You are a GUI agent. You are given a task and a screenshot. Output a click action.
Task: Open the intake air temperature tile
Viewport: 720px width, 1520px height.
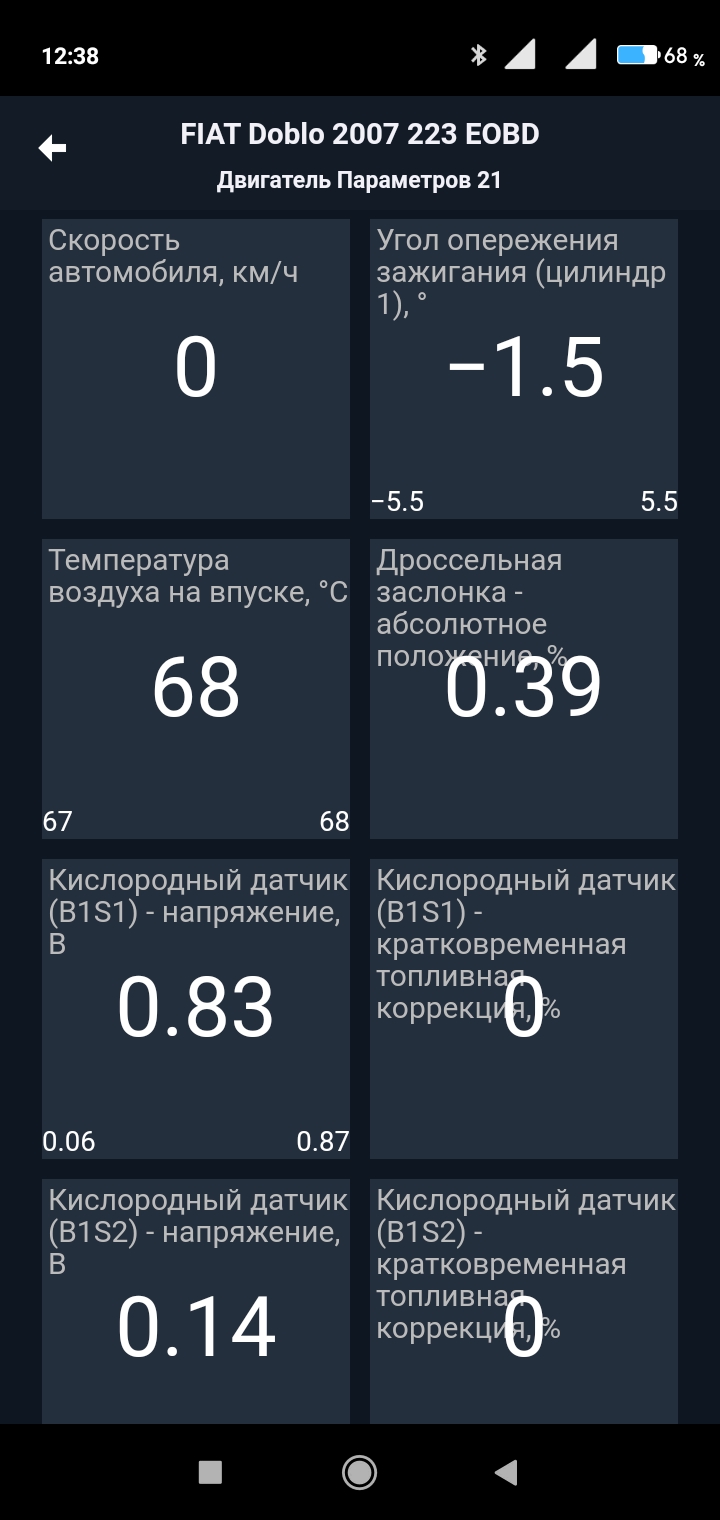[x=196, y=688]
